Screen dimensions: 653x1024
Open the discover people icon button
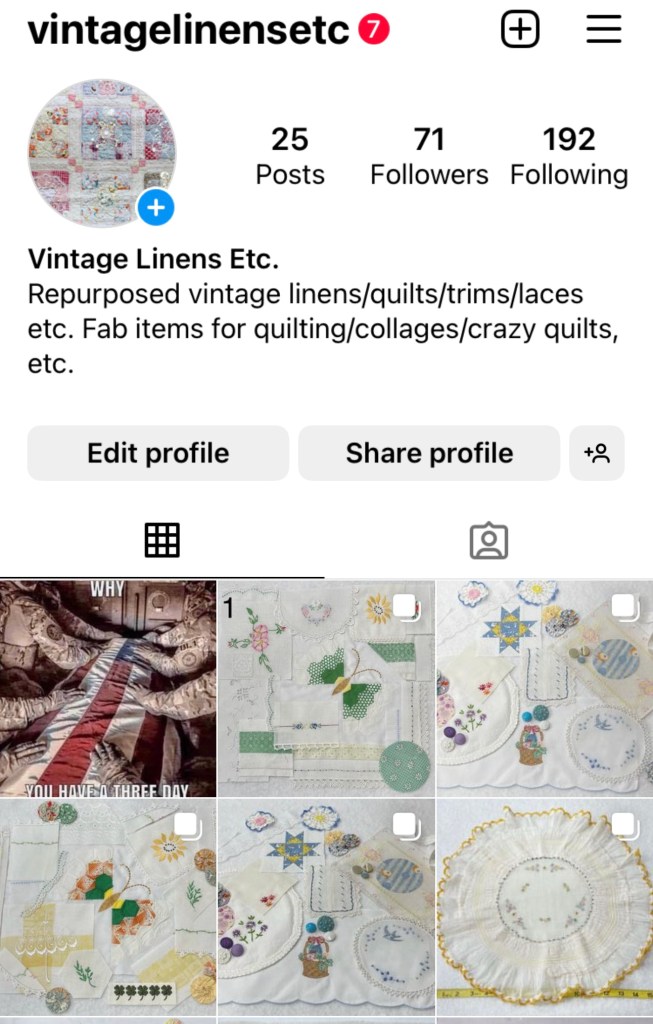(x=597, y=453)
